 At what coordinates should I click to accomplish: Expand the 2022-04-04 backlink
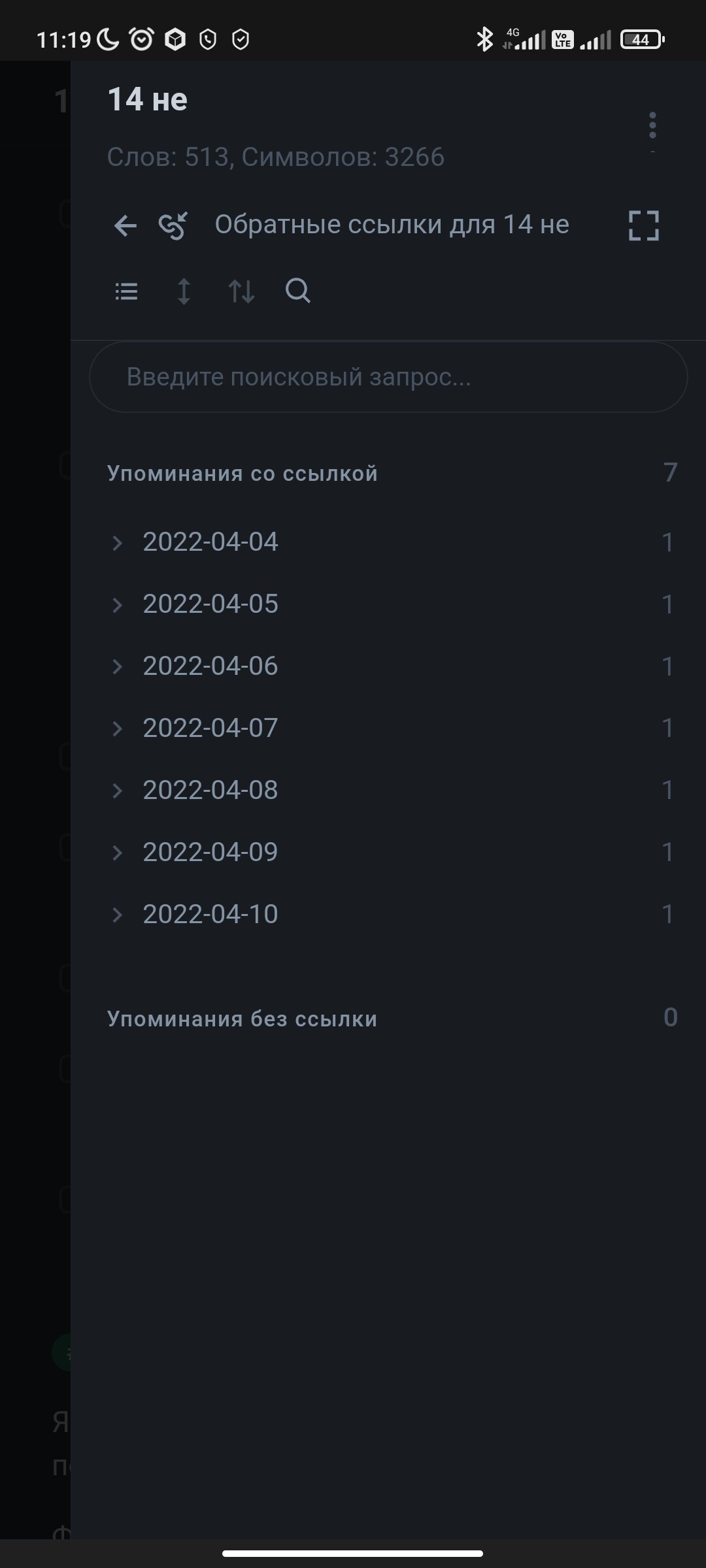(x=392, y=542)
